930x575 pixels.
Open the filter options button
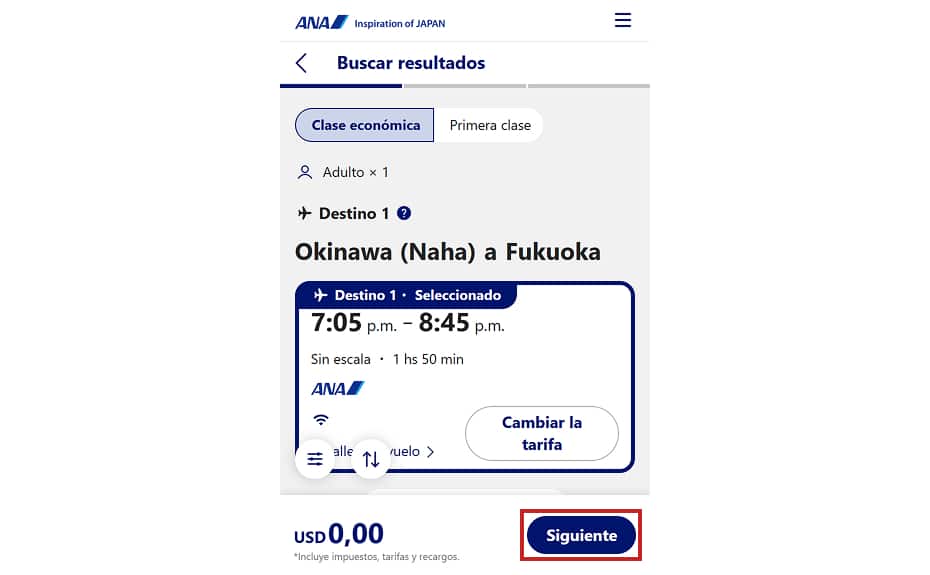coord(315,459)
